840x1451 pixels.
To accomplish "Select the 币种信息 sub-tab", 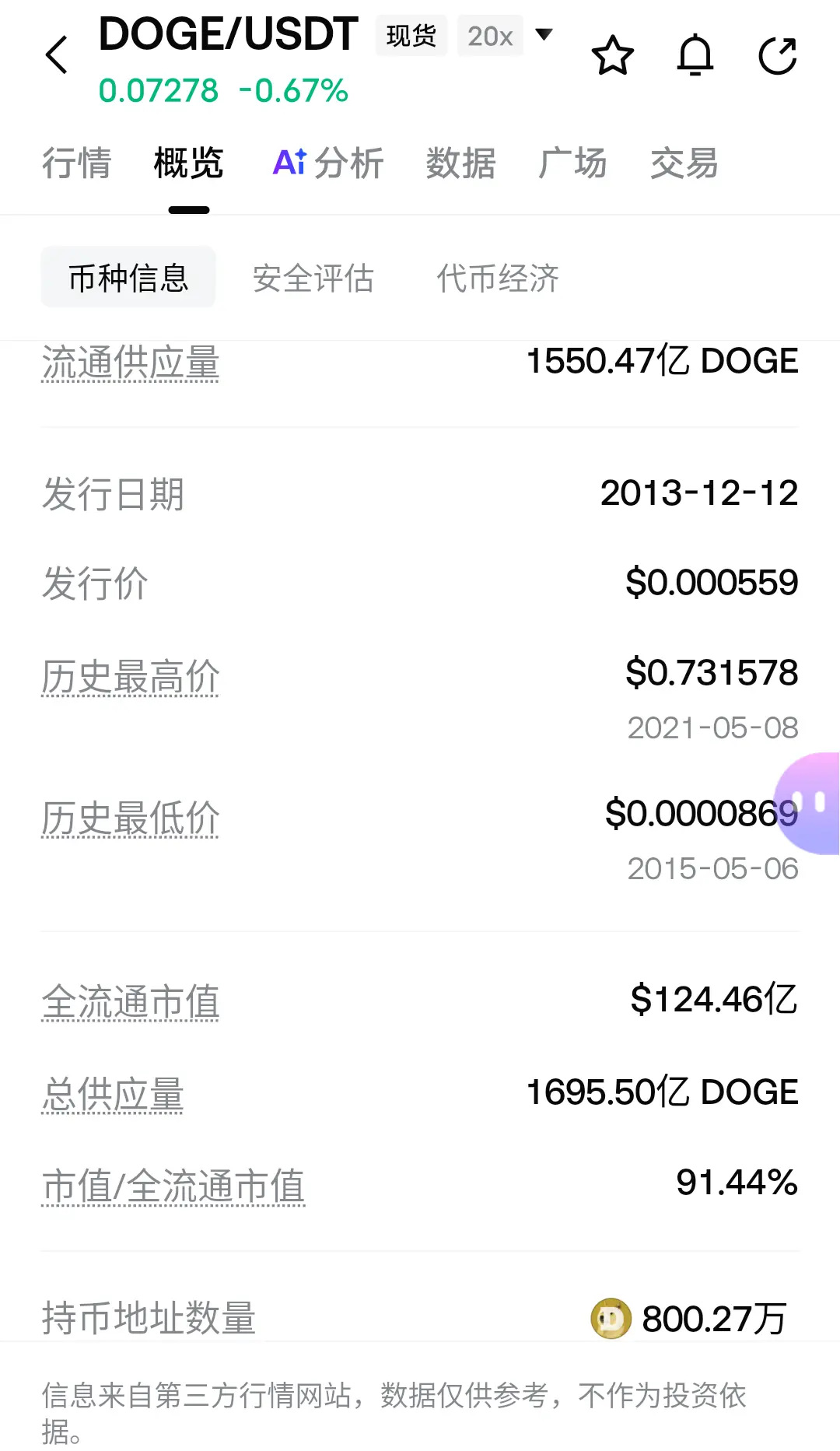I will (x=128, y=278).
